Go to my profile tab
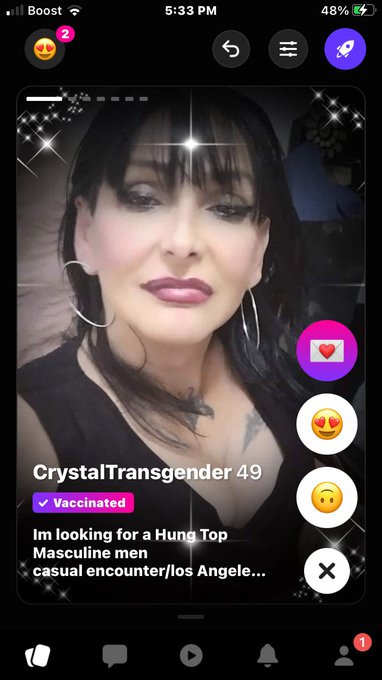This screenshot has width=382, height=680. [x=345, y=655]
